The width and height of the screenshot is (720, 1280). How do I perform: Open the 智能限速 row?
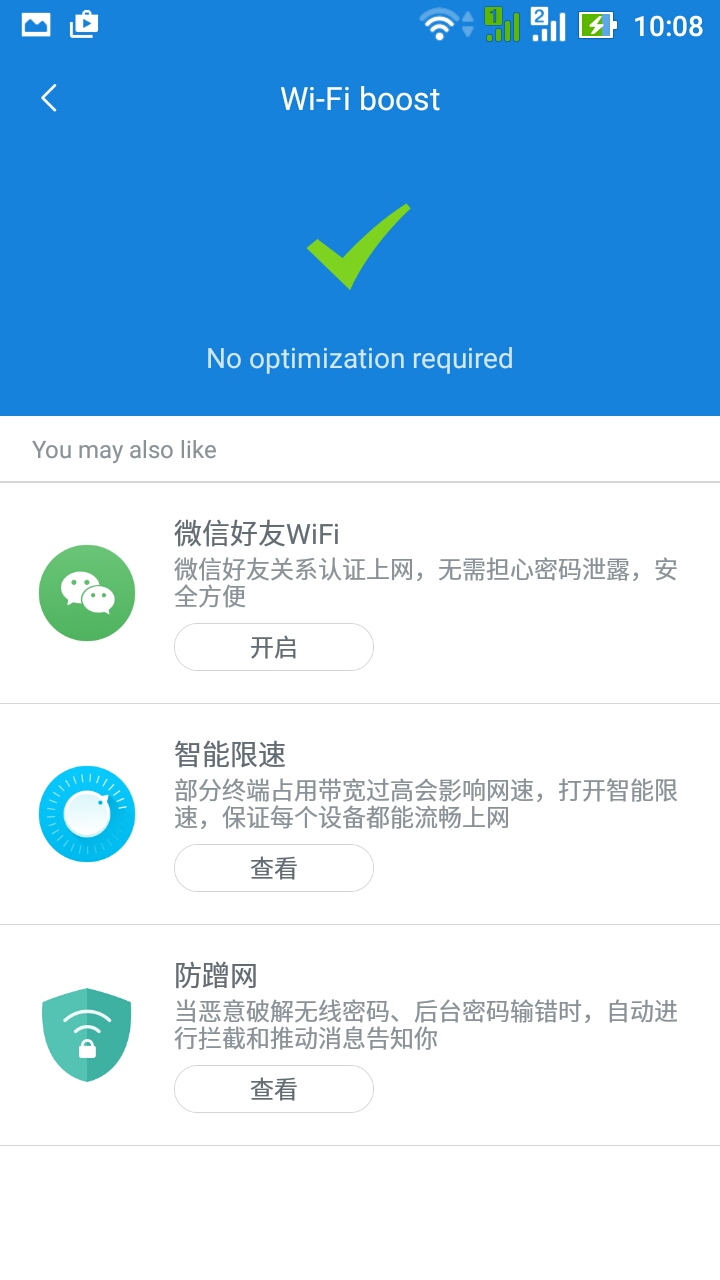click(360, 814)
